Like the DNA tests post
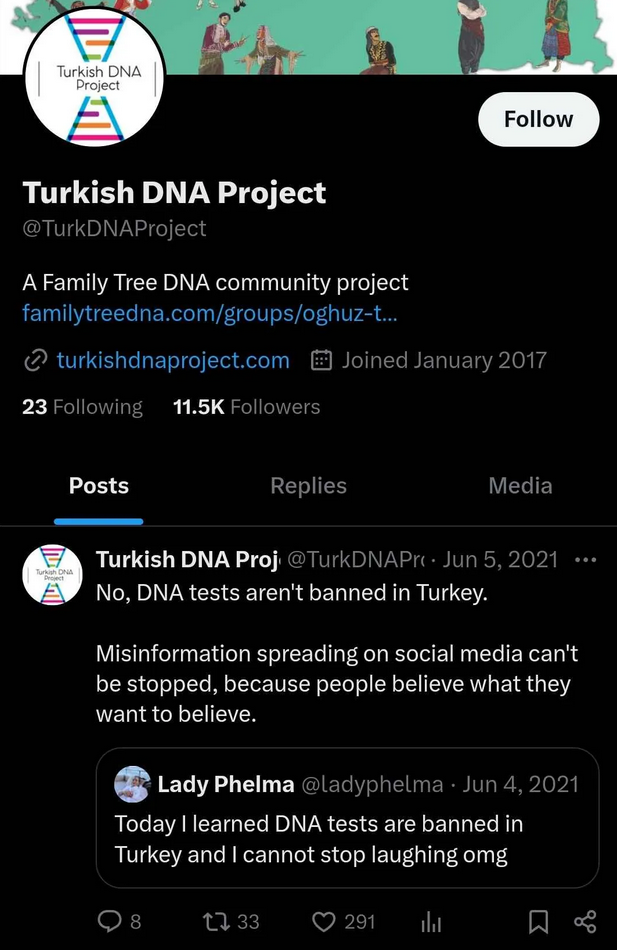Viewport: 617px width, 950px height. (322, 921)
